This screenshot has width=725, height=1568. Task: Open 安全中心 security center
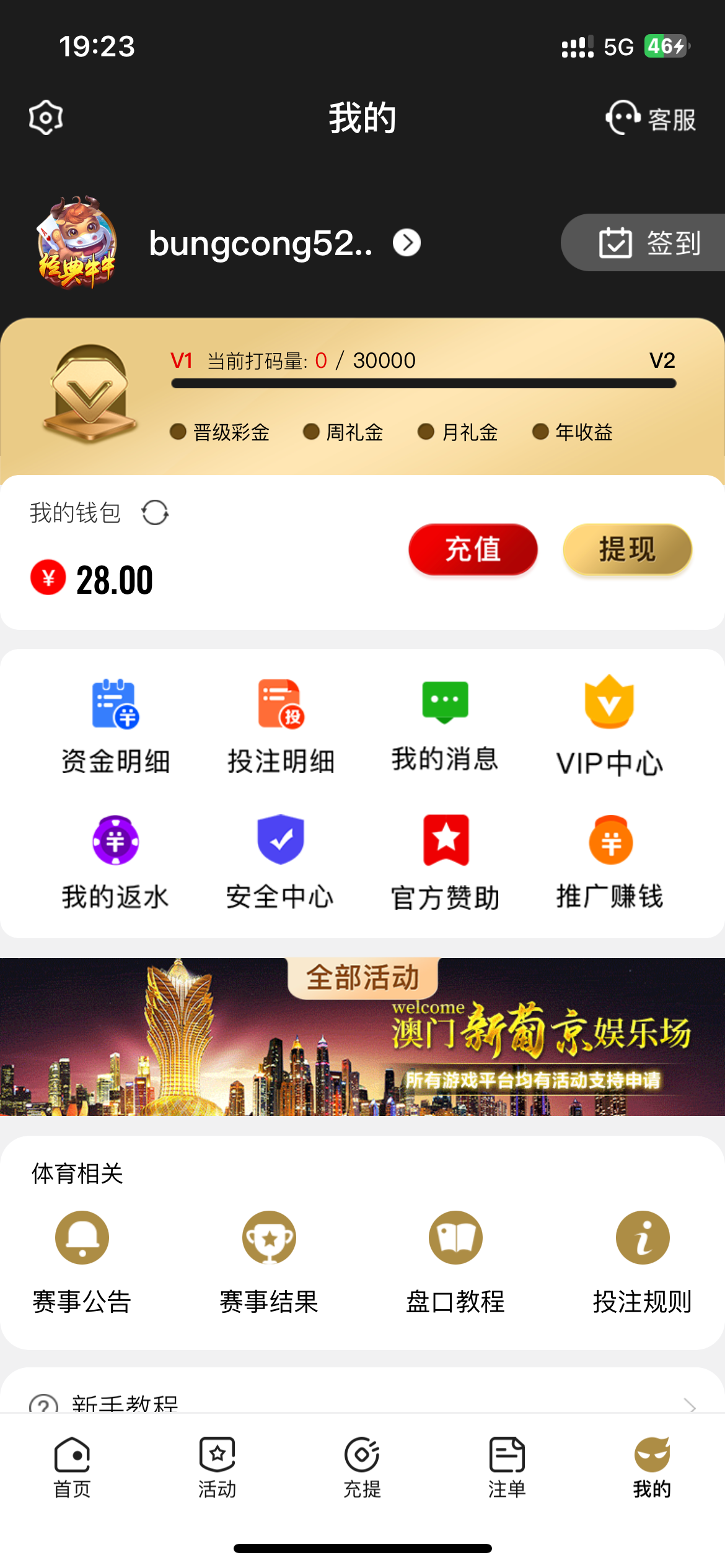pyautogui.click(x=281, y=862)
